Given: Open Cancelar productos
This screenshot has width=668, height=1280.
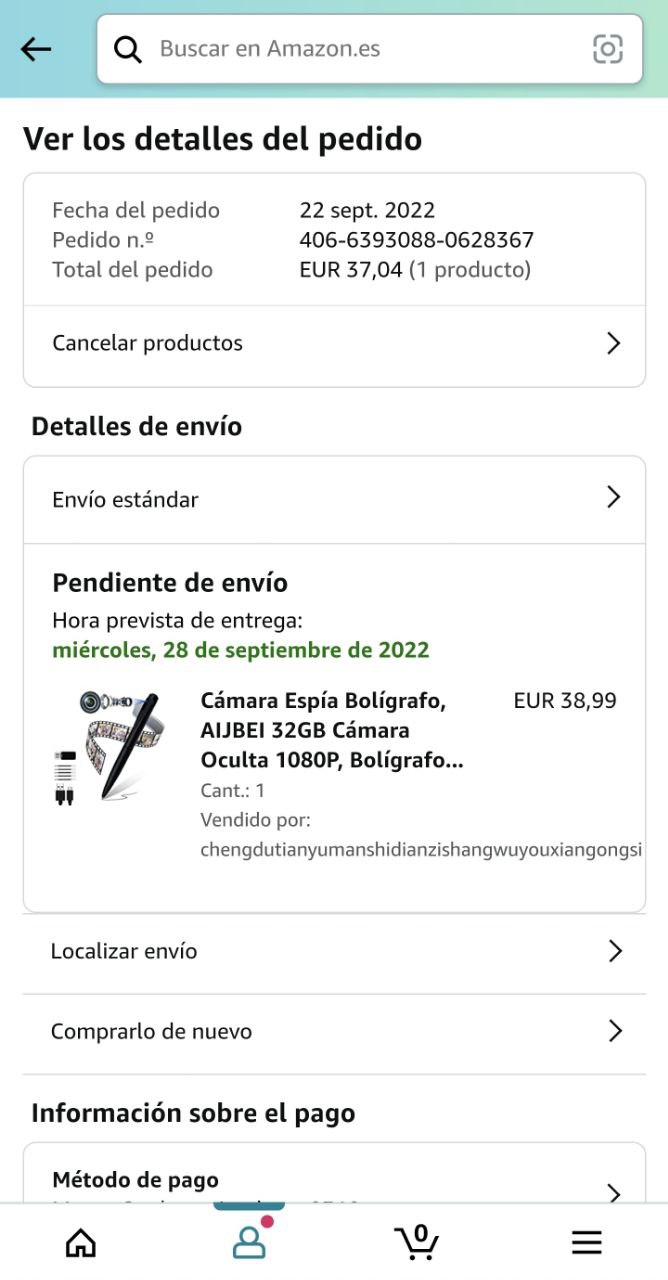Looking at the screenshot, I should tap(334, 344).
